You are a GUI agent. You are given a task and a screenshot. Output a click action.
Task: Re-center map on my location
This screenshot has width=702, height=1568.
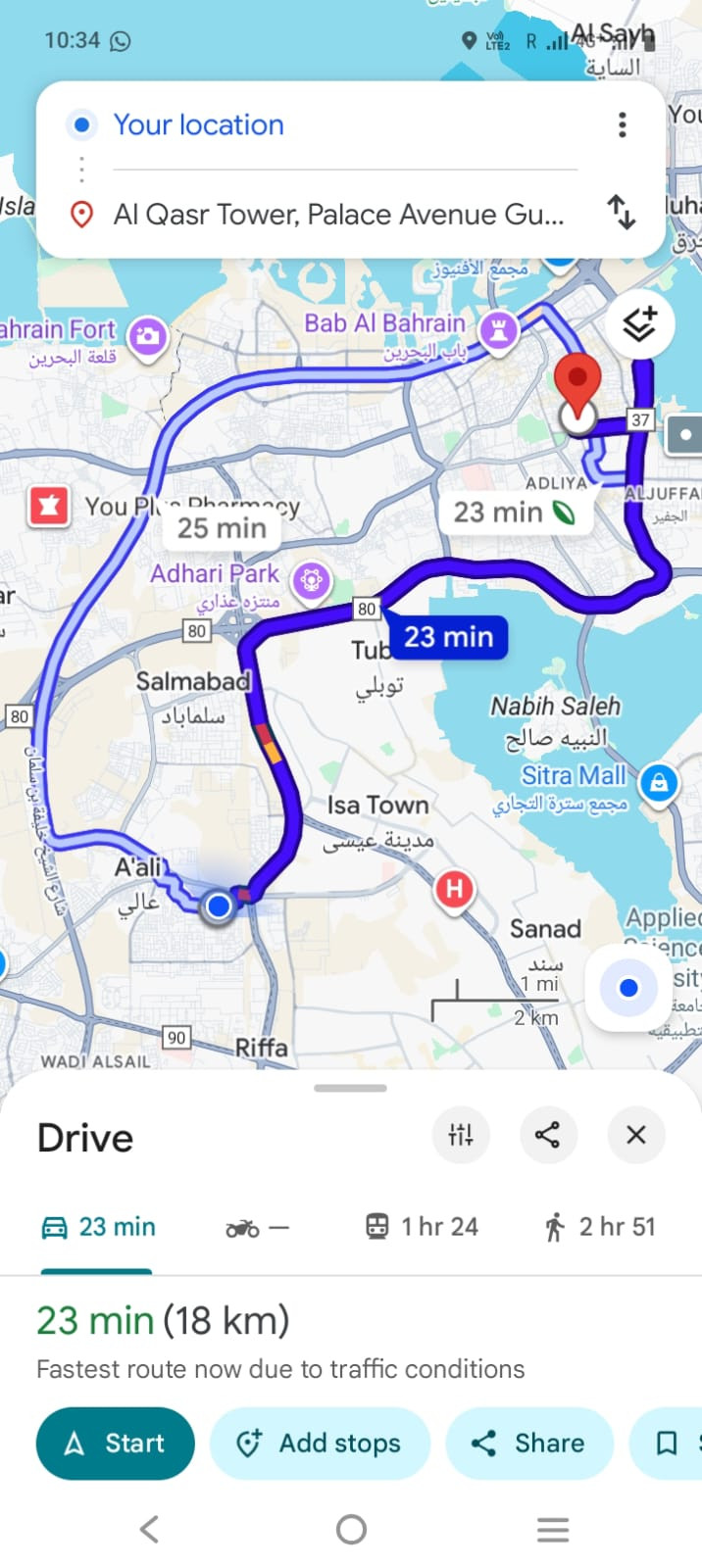click(x=628, y=988)
